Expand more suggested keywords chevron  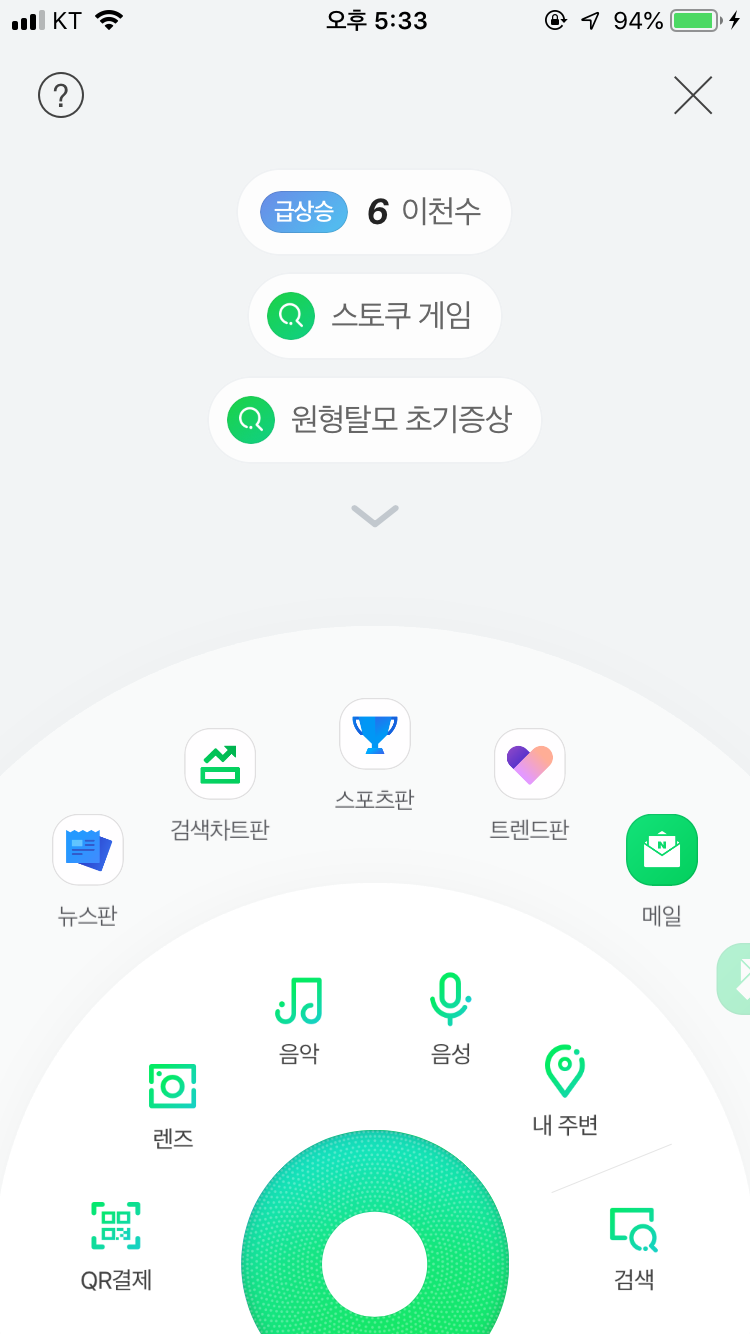(x=374, y=515)
